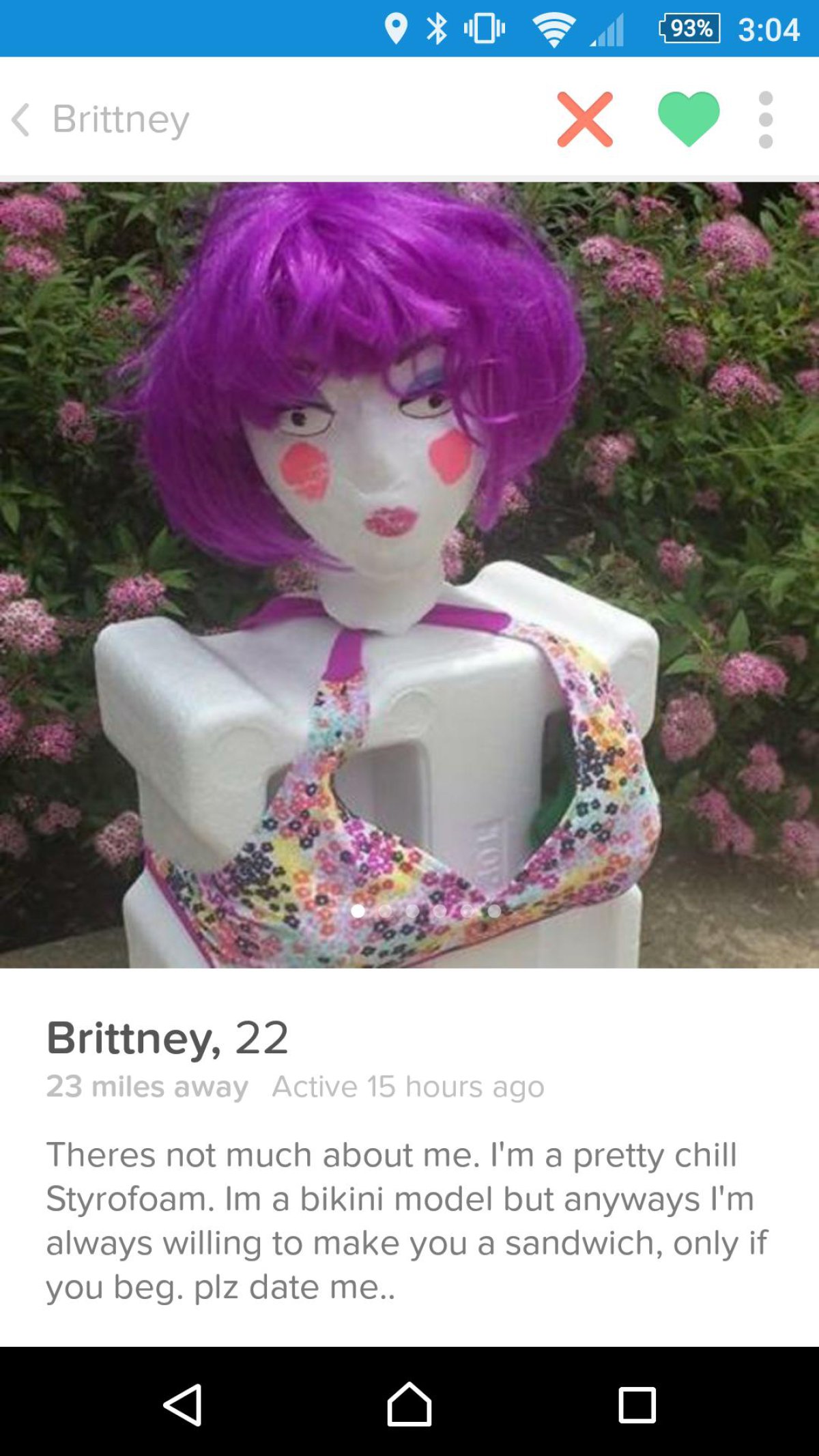This screenshot has width=819, height=1456.
Task: Tap the Android home button
Action: coord(409,1405)
